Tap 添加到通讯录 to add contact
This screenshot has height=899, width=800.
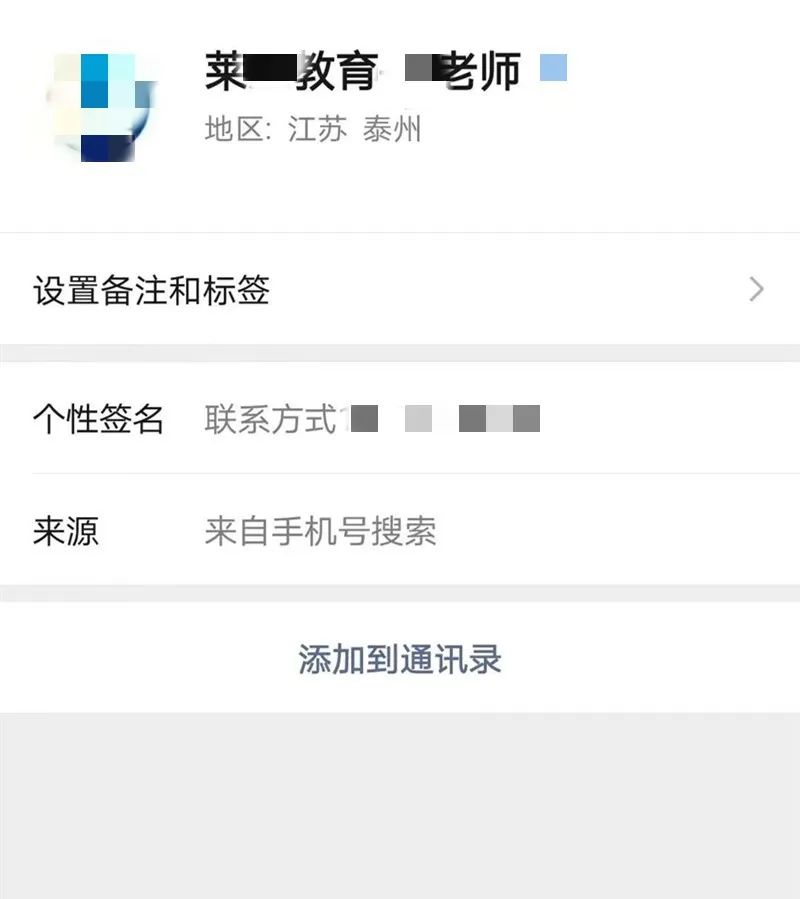tap(400, 660)
